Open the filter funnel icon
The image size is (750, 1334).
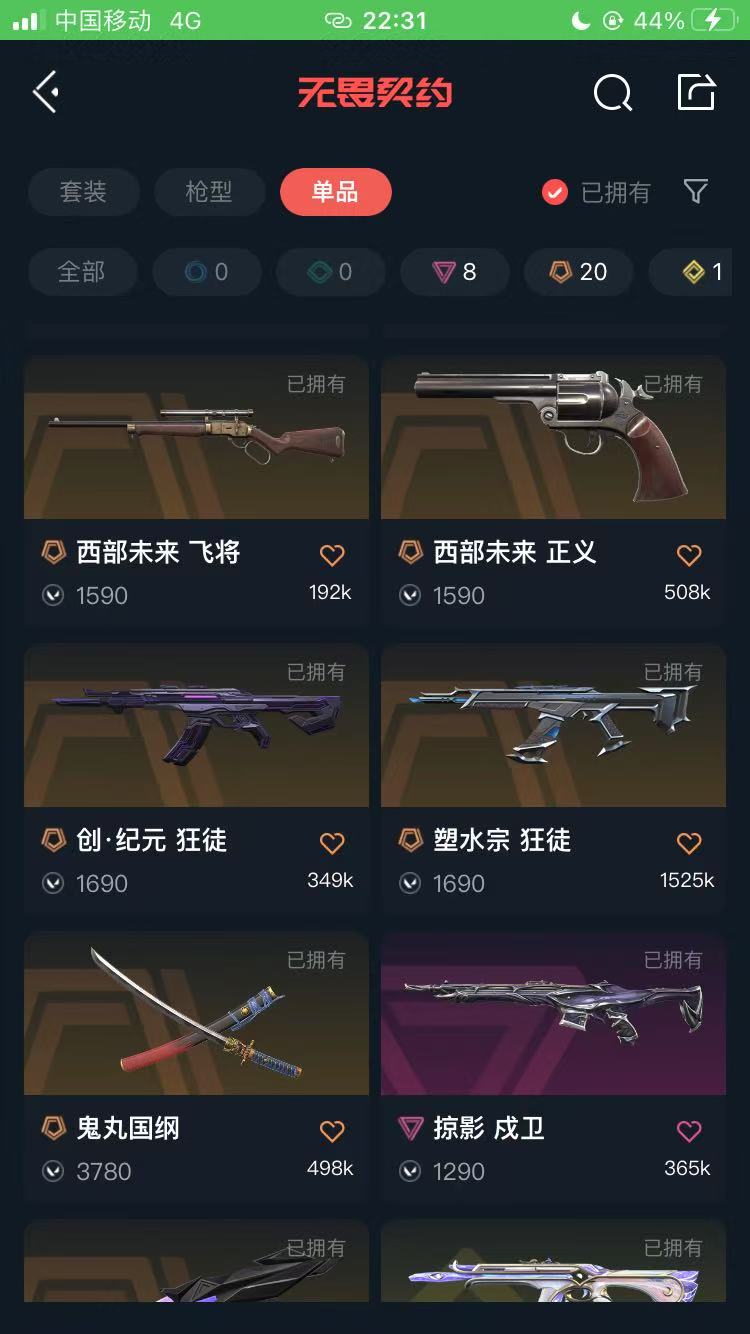coord(695,192)
